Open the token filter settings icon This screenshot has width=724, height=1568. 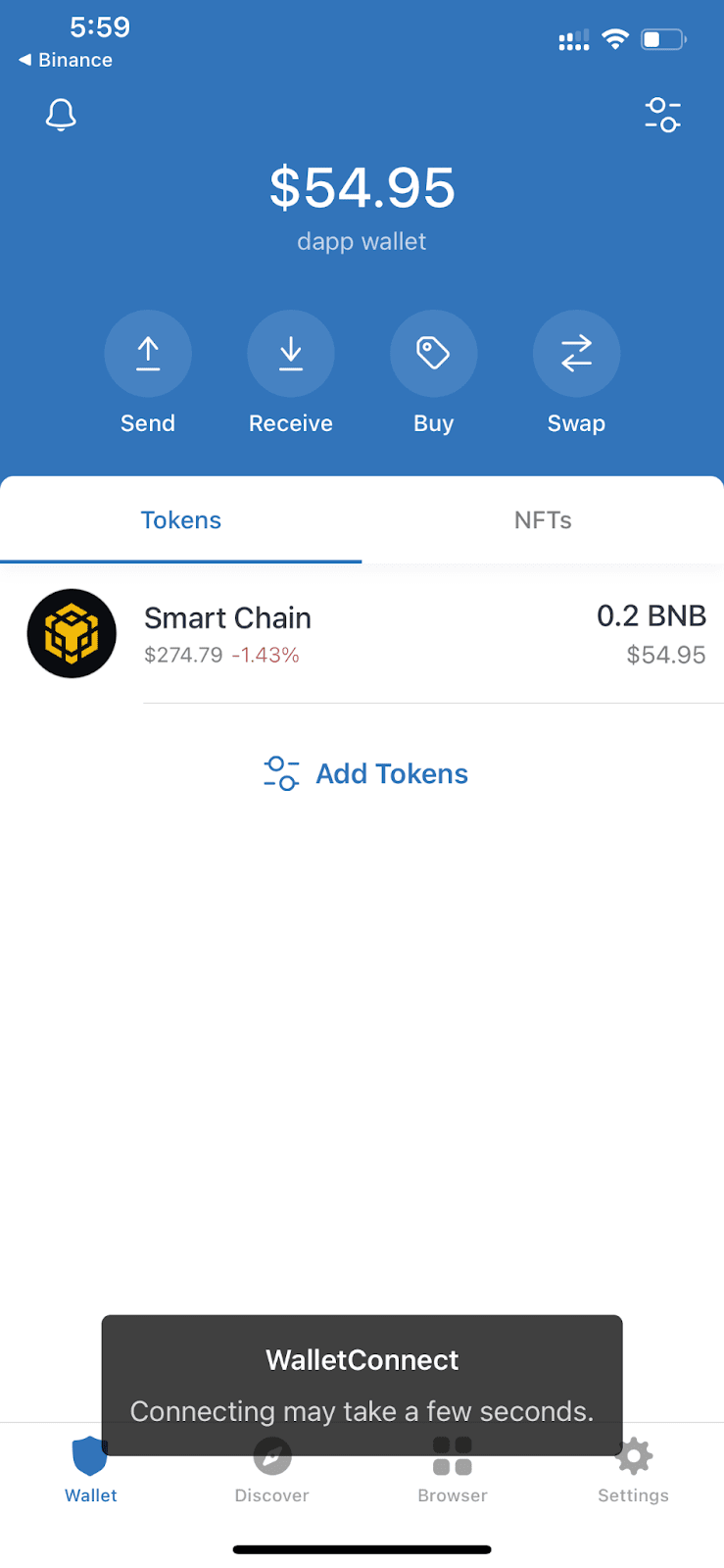tap(663, 116)
